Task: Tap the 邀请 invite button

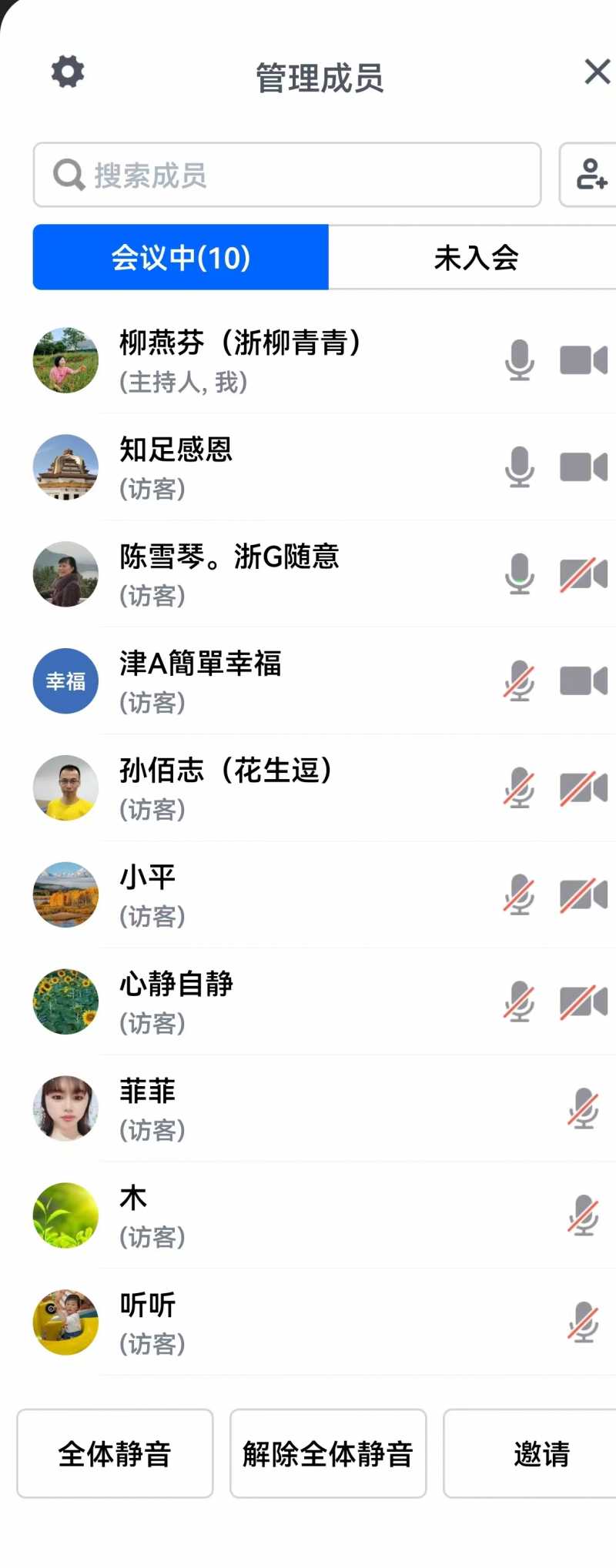Action: pos(541,1453)
